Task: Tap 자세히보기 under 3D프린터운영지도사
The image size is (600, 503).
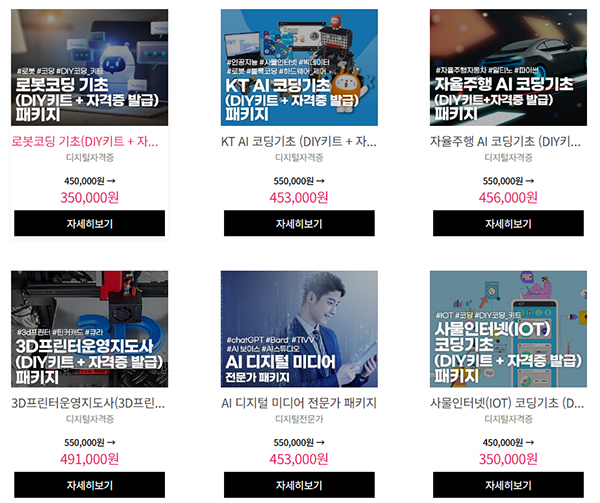Action: coord(90,485)
